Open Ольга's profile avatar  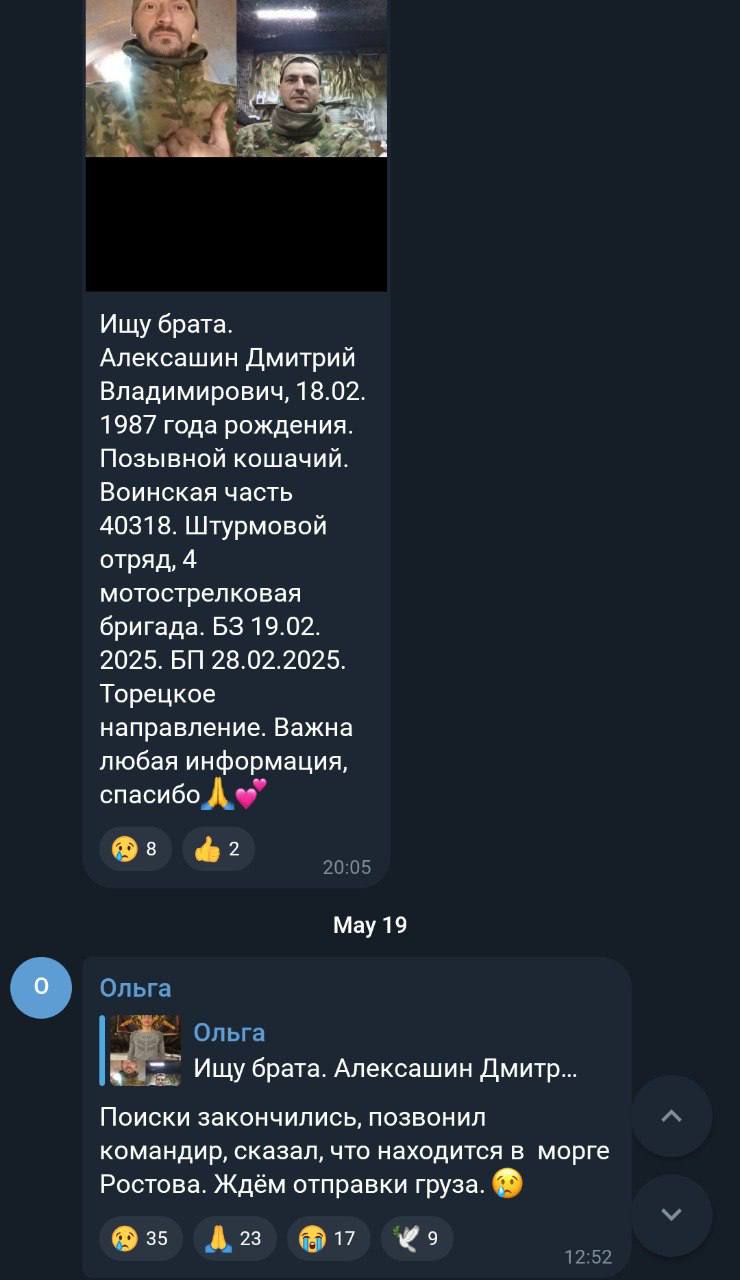[x=41, y=987]
